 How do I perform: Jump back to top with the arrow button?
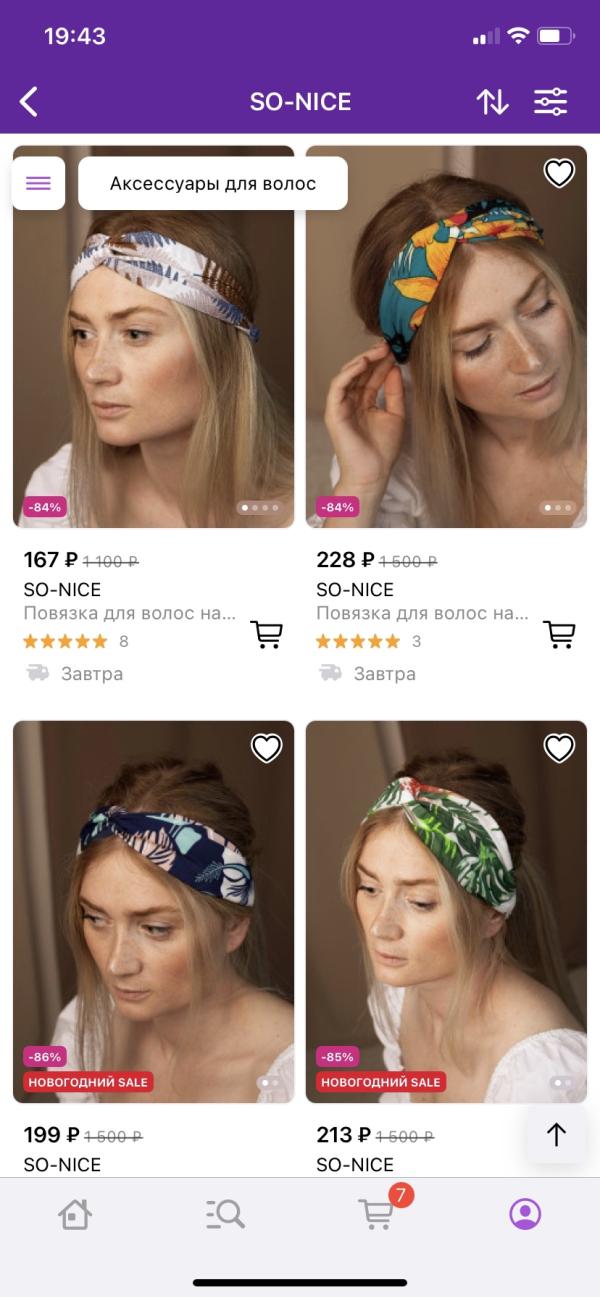click(556, 1134)
